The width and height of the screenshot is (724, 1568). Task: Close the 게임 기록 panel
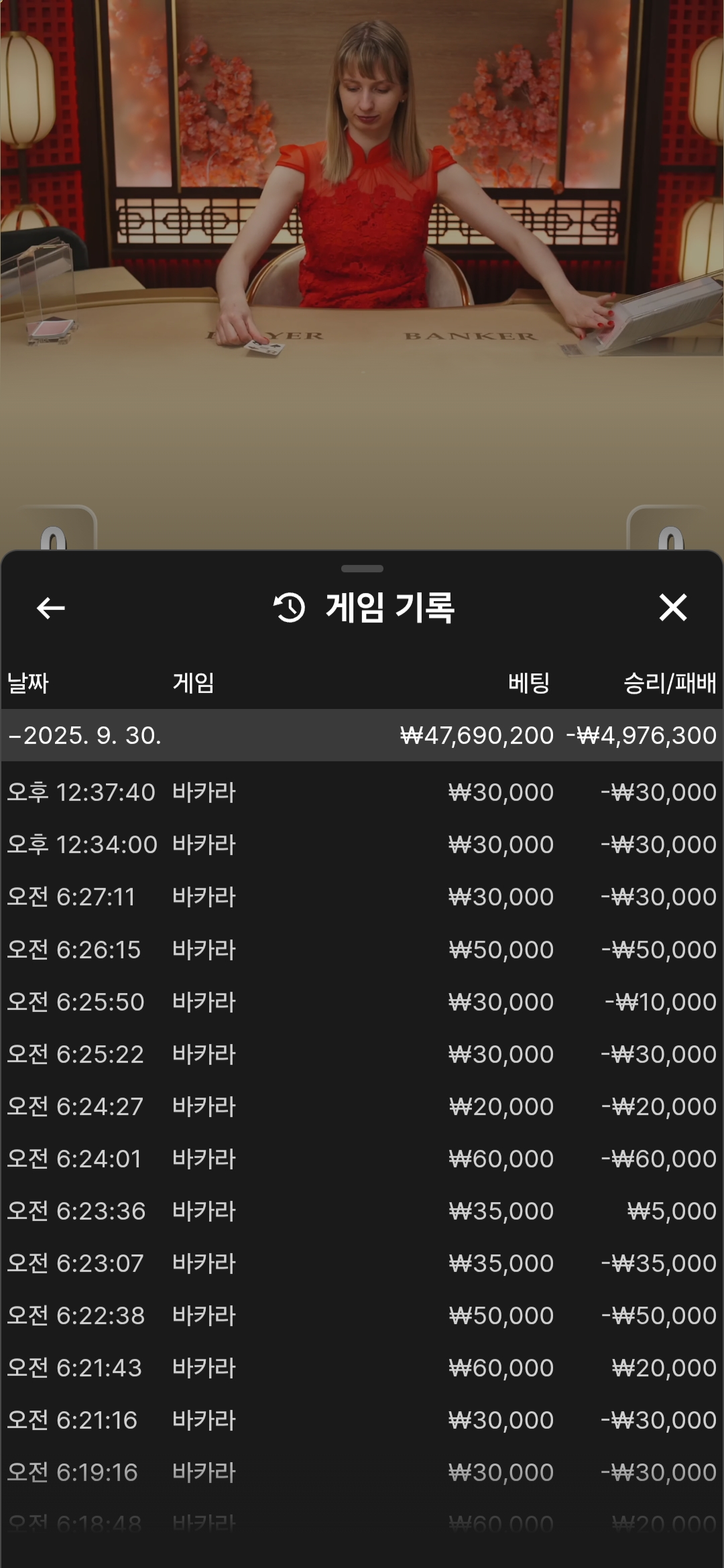672,608
